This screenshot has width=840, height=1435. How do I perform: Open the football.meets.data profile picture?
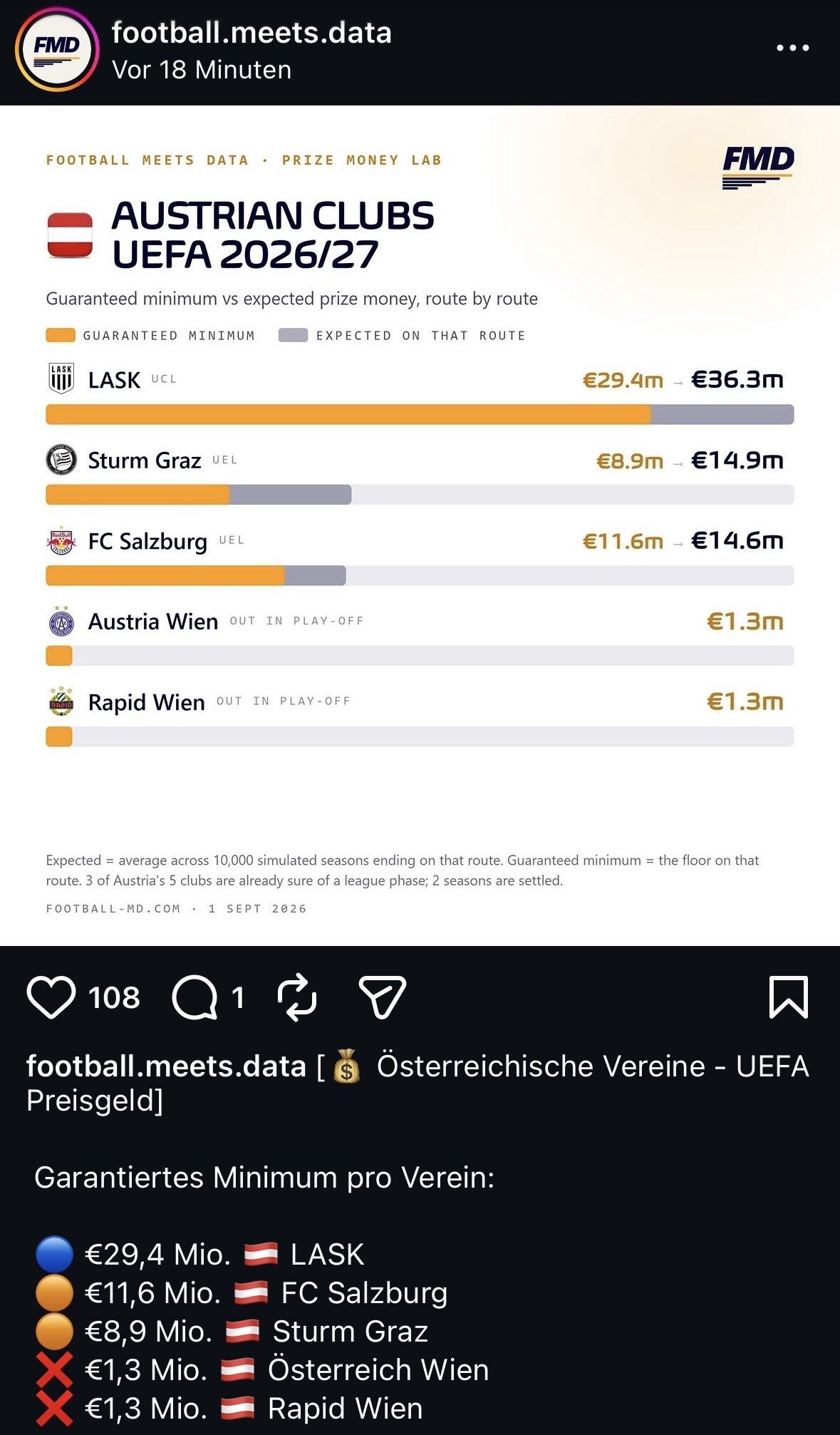(x=57, y=49)
